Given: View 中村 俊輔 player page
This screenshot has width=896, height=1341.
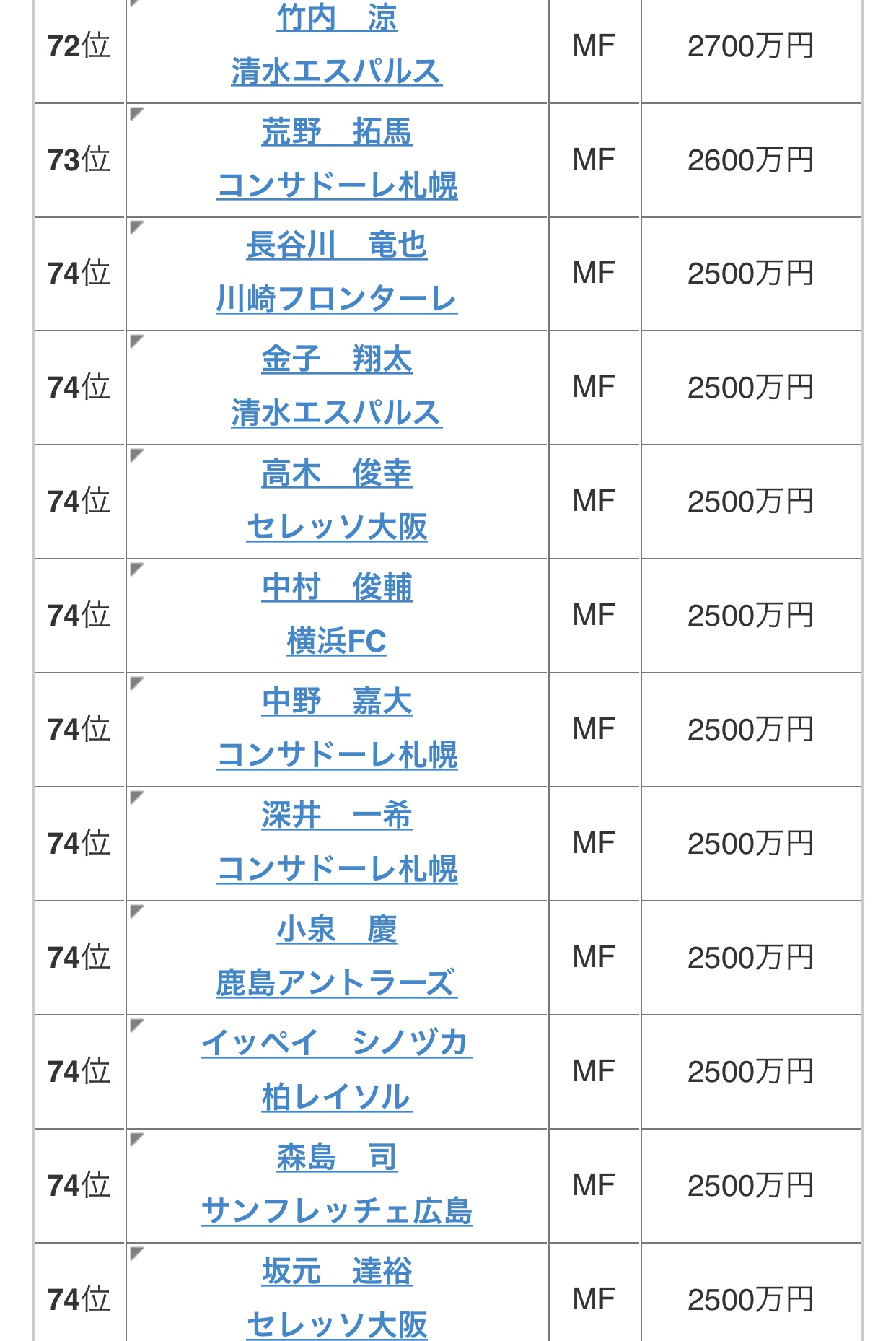Looking at the screenshot, I should coord(336,587).
